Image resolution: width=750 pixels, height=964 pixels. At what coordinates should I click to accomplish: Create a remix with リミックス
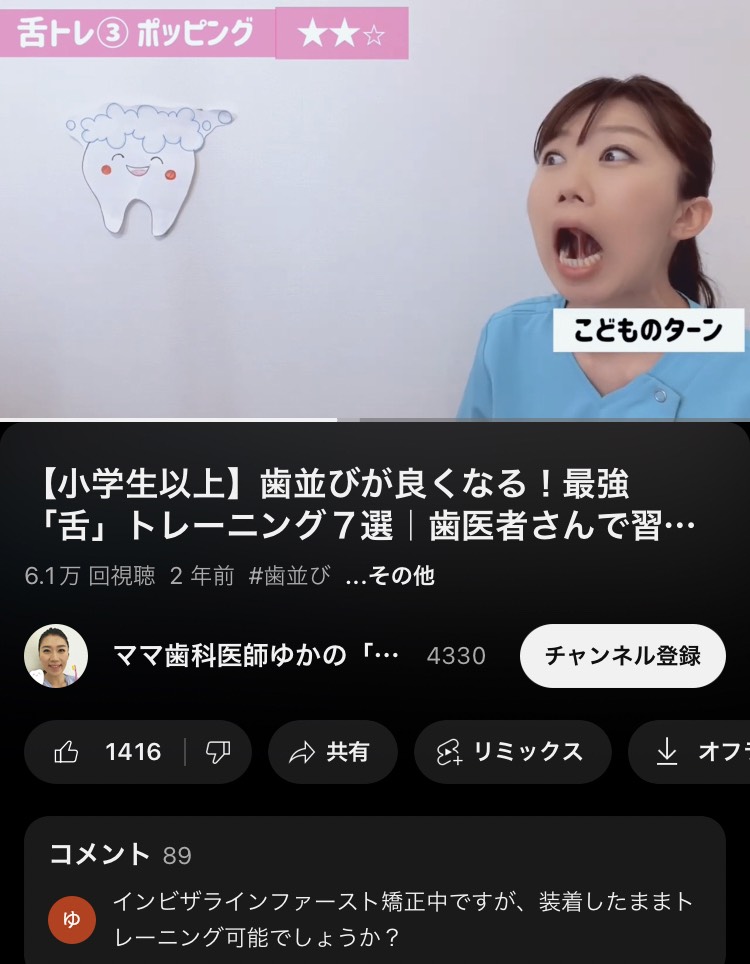pos(512,752)
